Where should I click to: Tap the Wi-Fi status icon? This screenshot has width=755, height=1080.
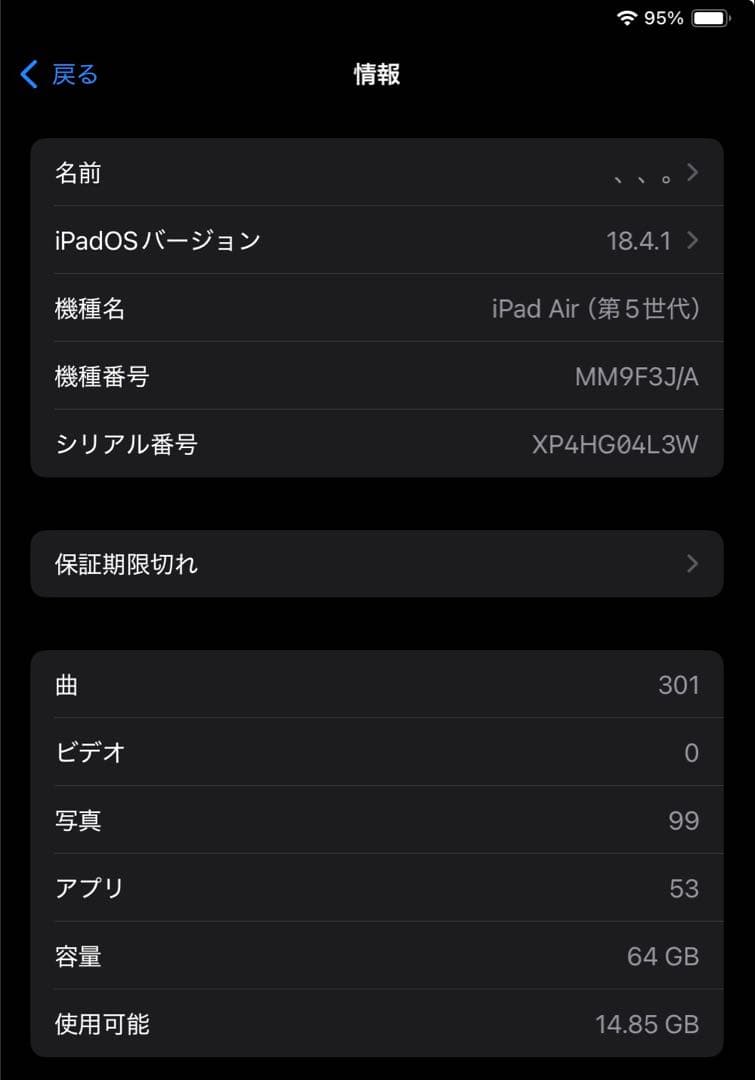point(629,18)
